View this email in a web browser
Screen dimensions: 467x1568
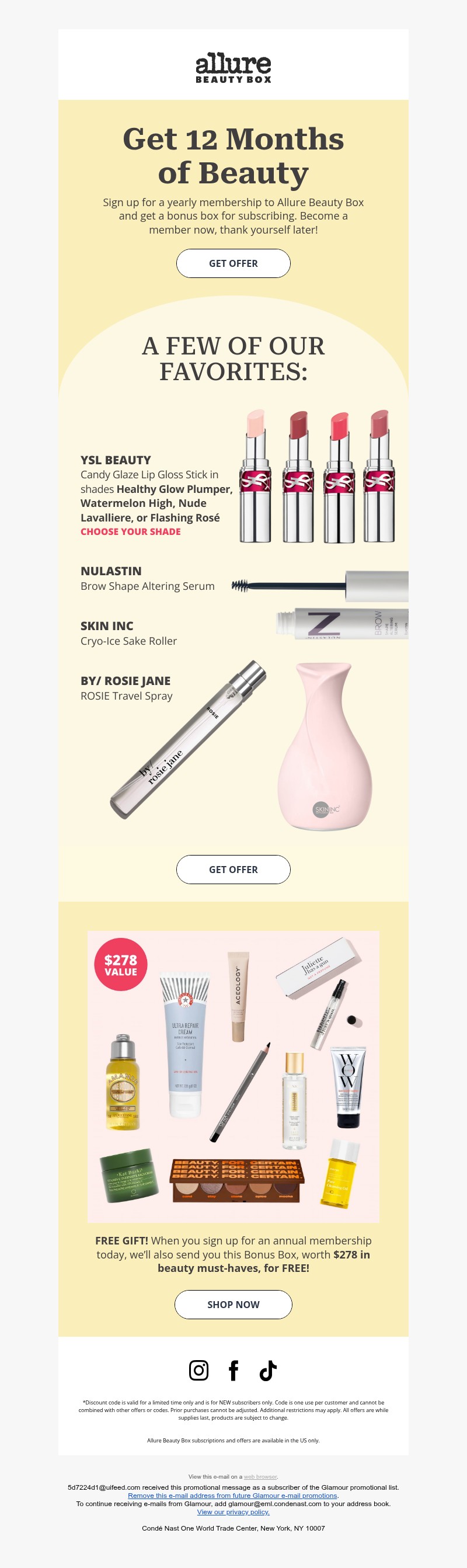click(x=260, y=1477)
